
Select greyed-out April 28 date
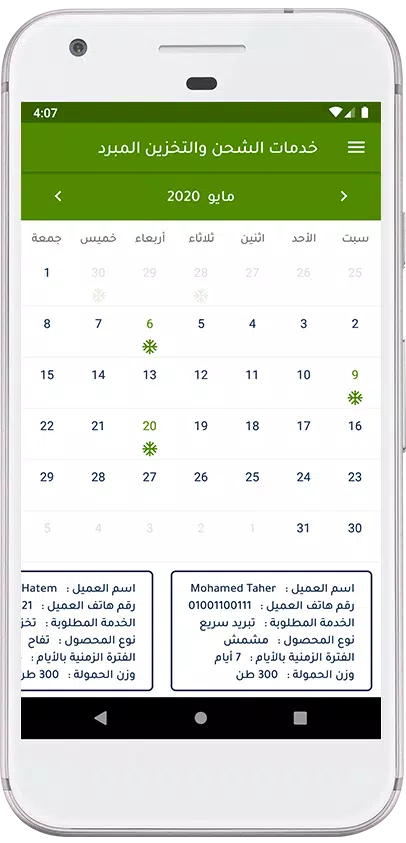[x=201, y=281]
